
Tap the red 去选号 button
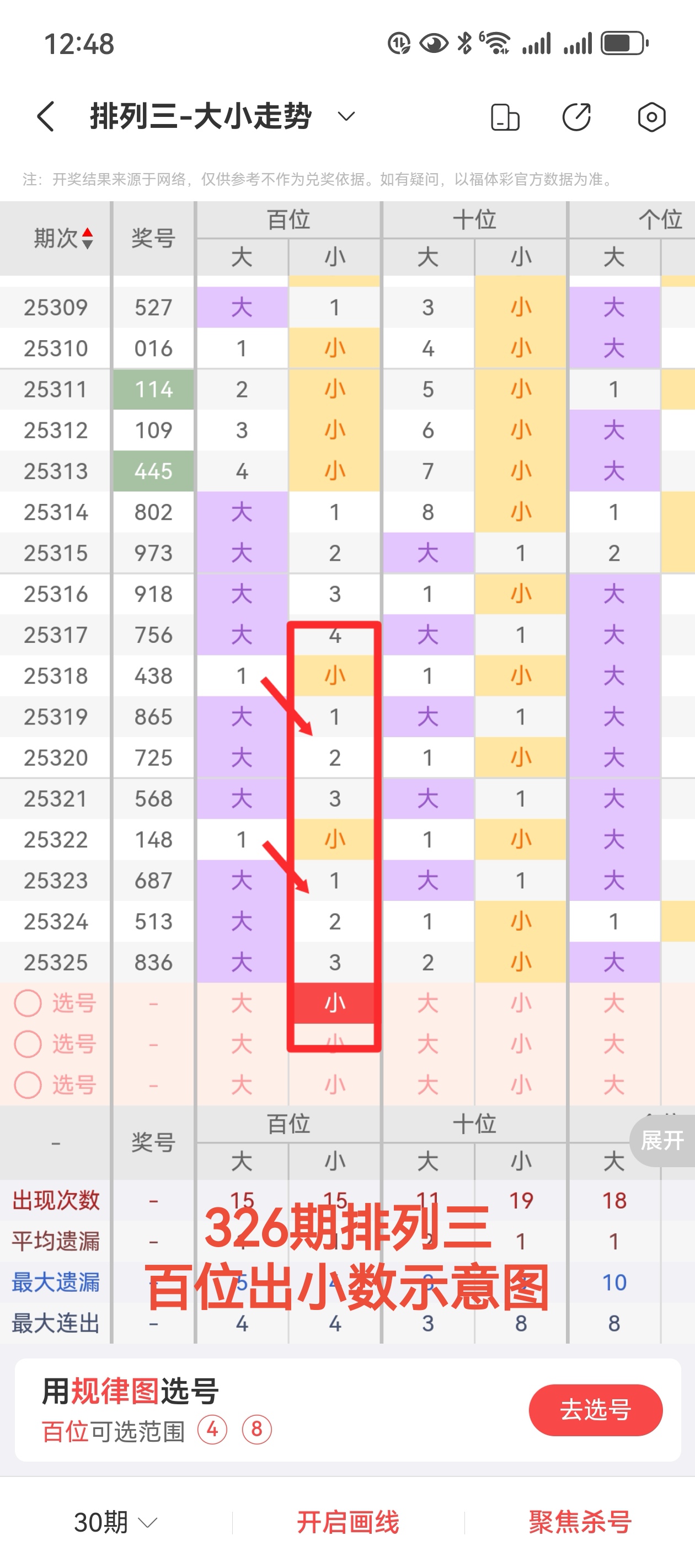coord(595,1409)
